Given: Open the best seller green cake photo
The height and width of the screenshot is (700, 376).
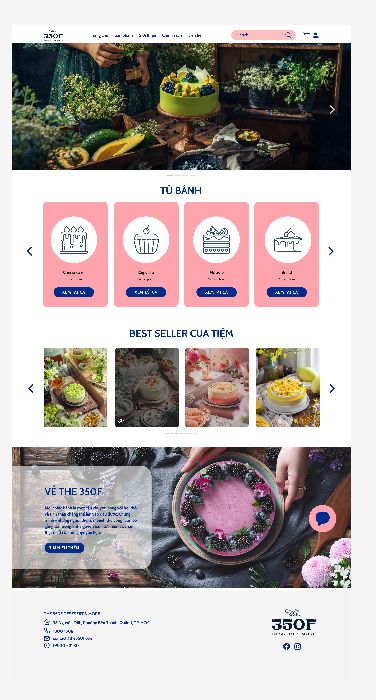Looking at the screenshot, I should [75, 388].
